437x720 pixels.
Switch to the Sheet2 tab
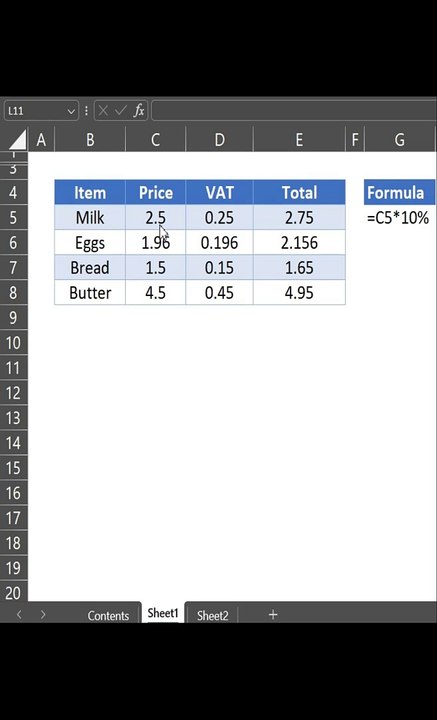coord(212,615)
